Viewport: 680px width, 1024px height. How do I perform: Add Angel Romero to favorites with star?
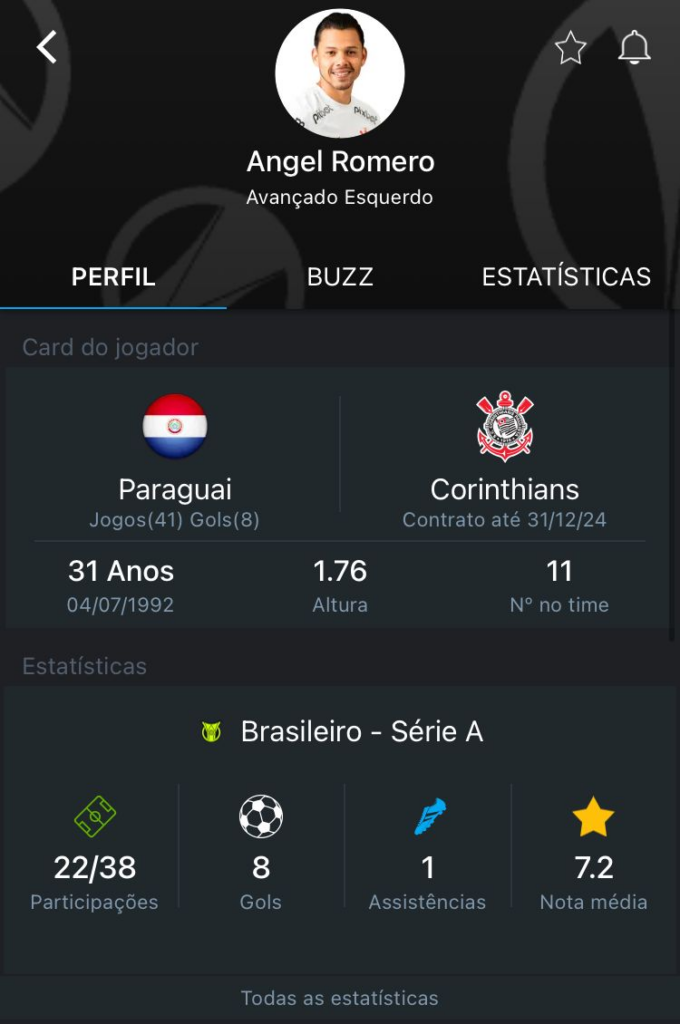[570, 47]
